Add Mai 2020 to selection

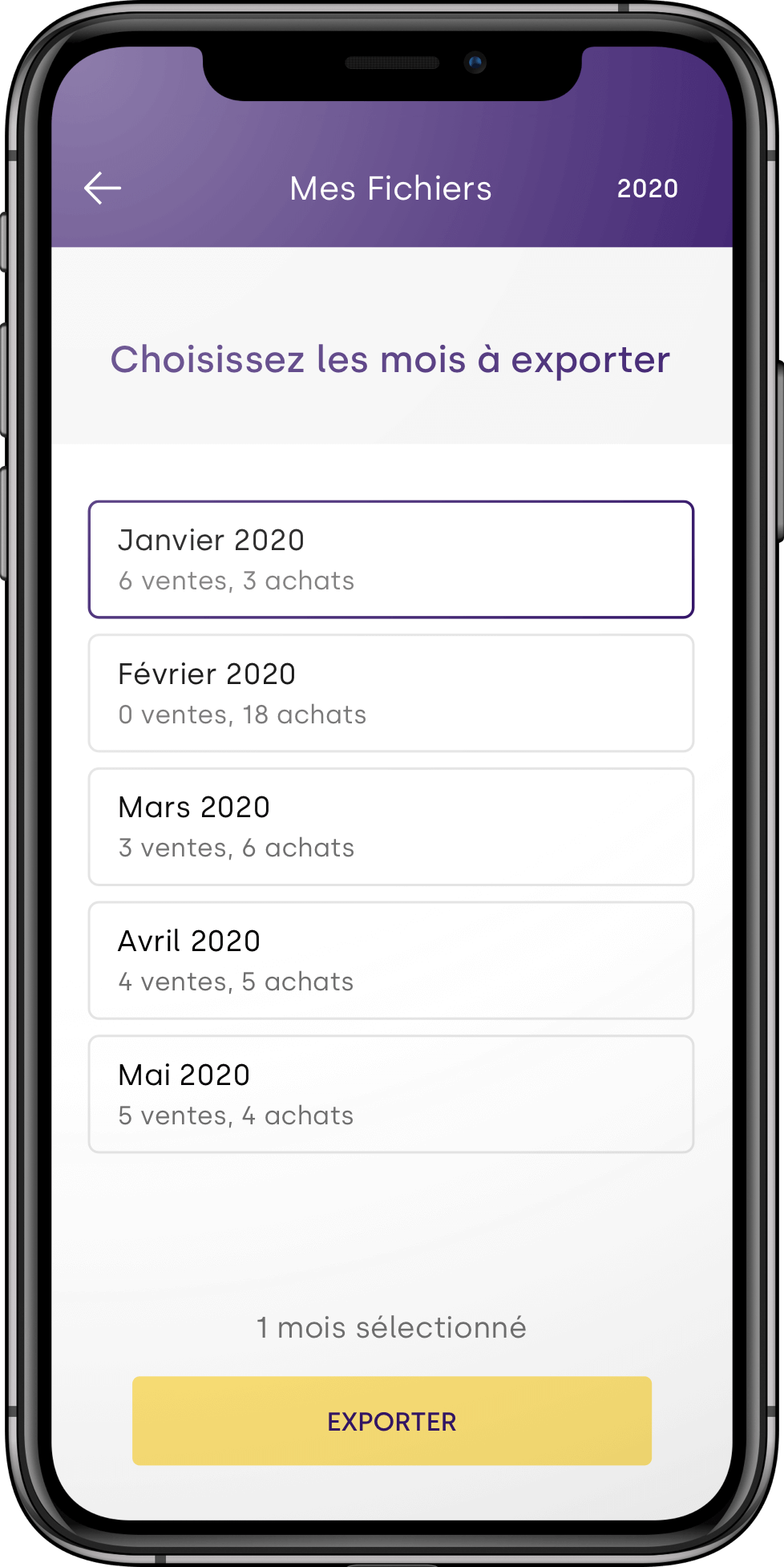(x=391, y=1094)
